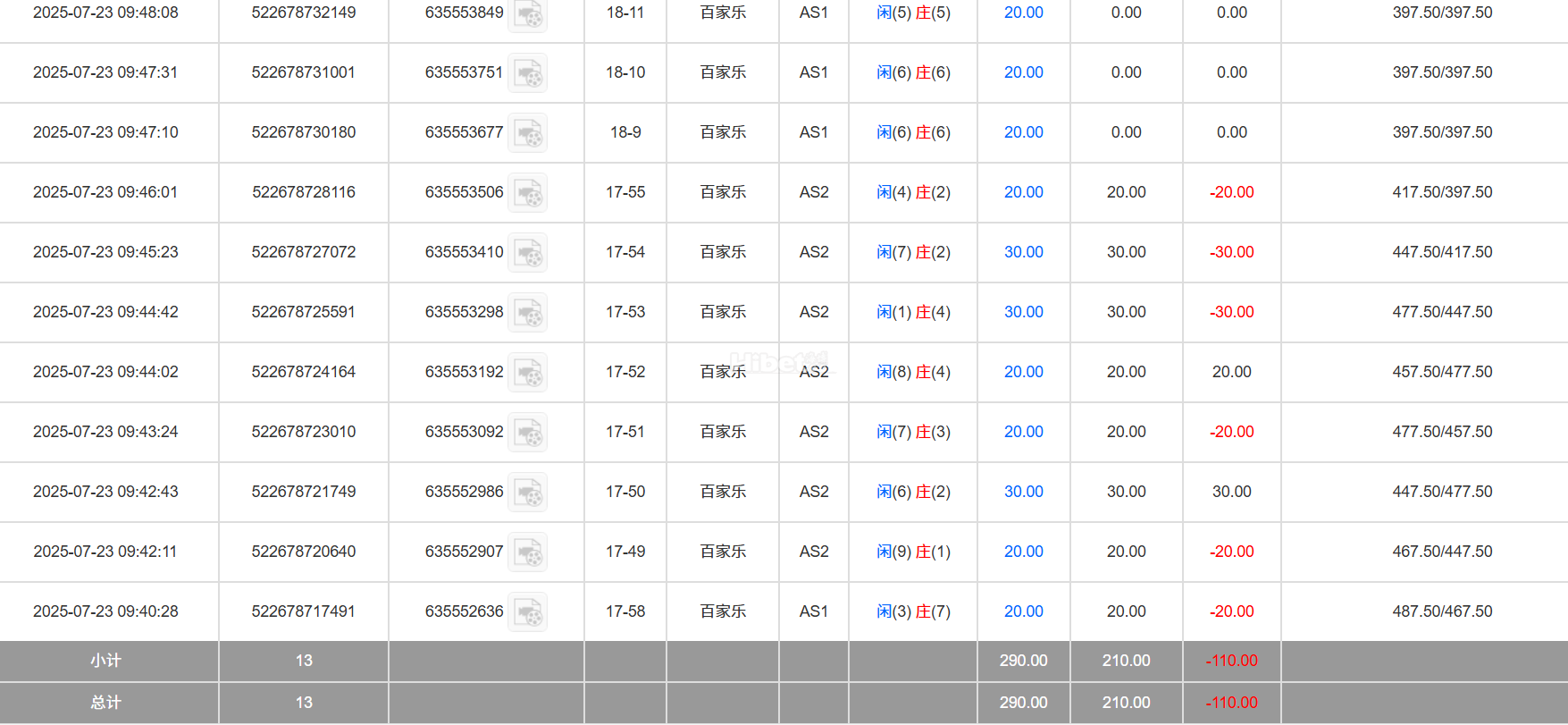View the video replay for game 635553677
The height and width of the screenshot is (725, 1568).
528,133
